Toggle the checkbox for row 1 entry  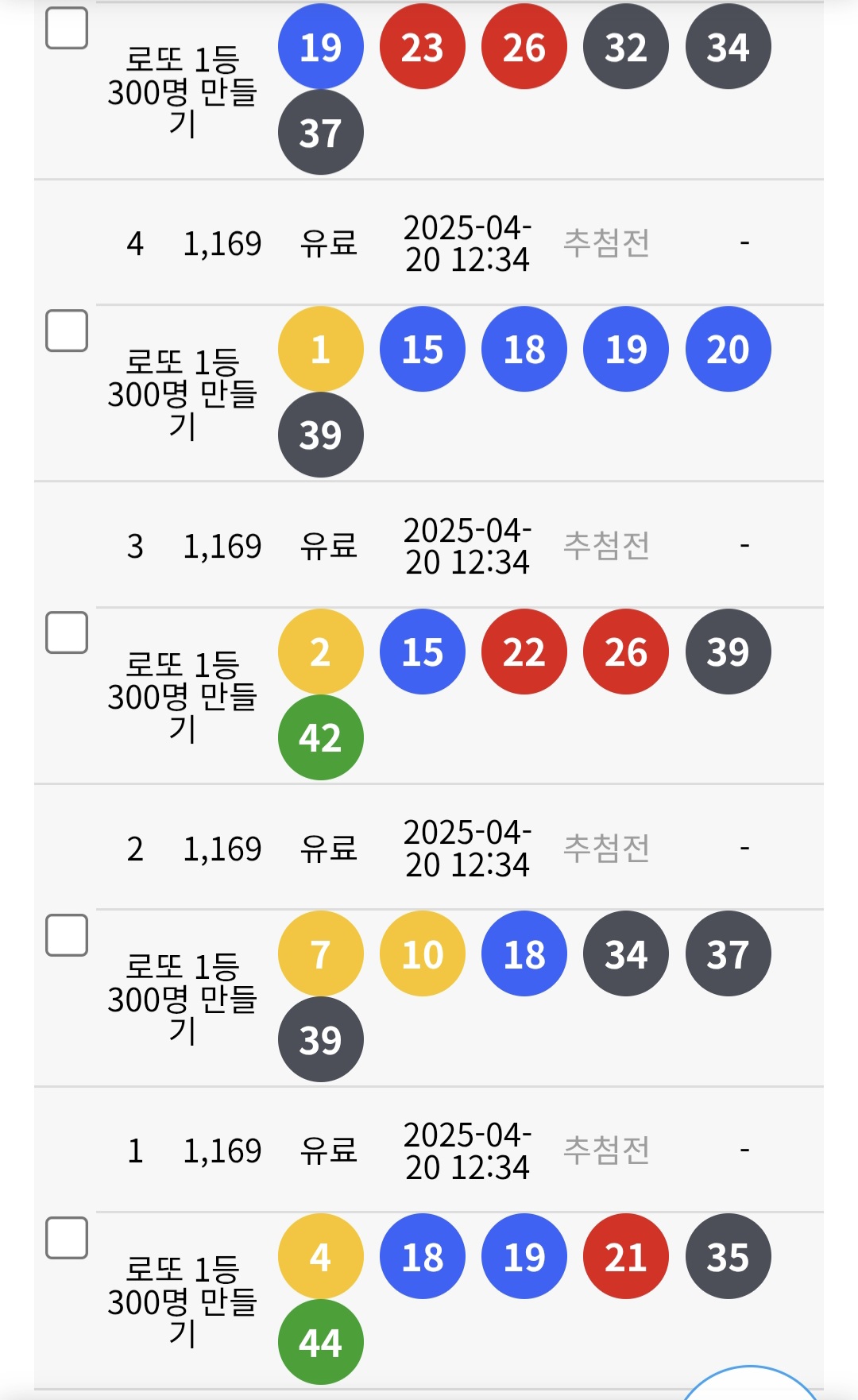click(67, 1238)
